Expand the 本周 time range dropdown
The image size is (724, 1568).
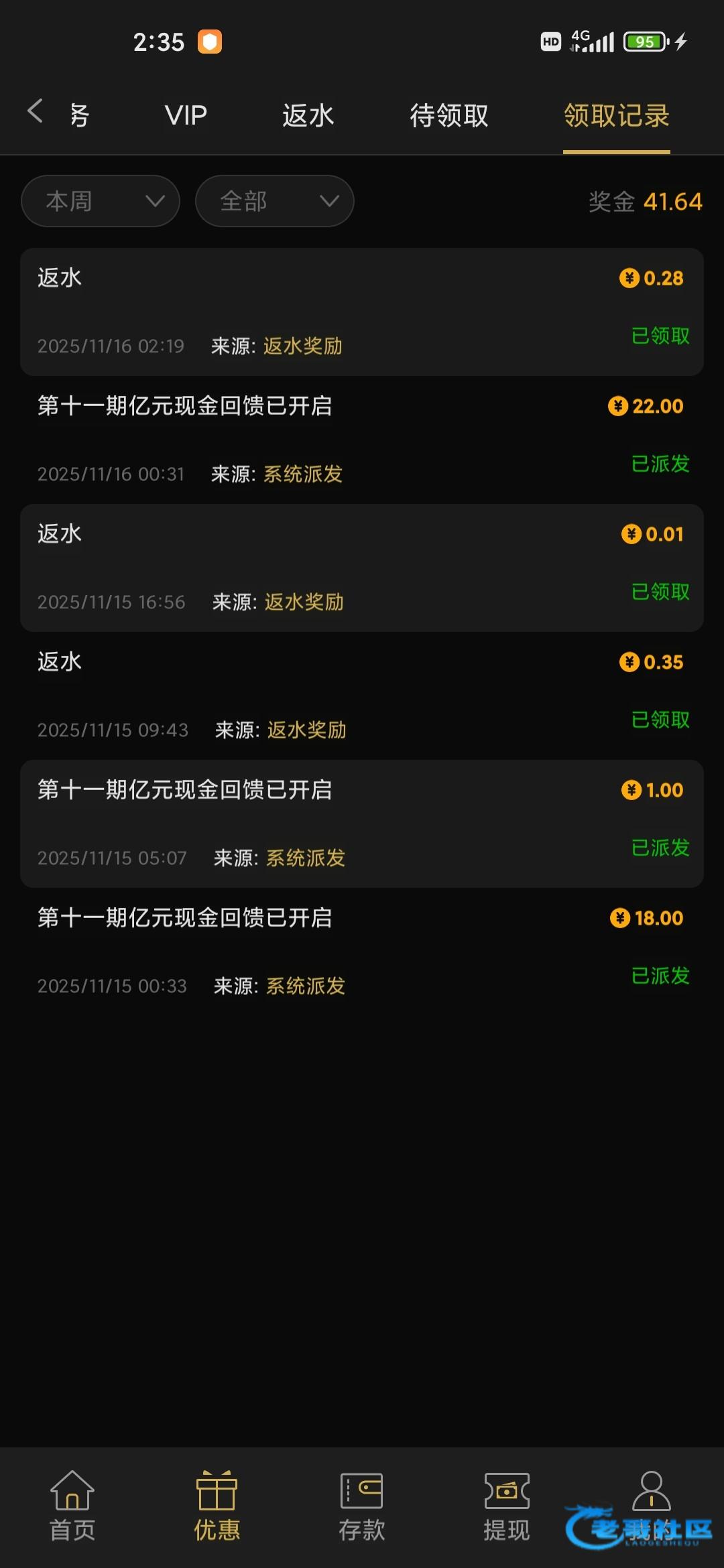tap(101, 201)
